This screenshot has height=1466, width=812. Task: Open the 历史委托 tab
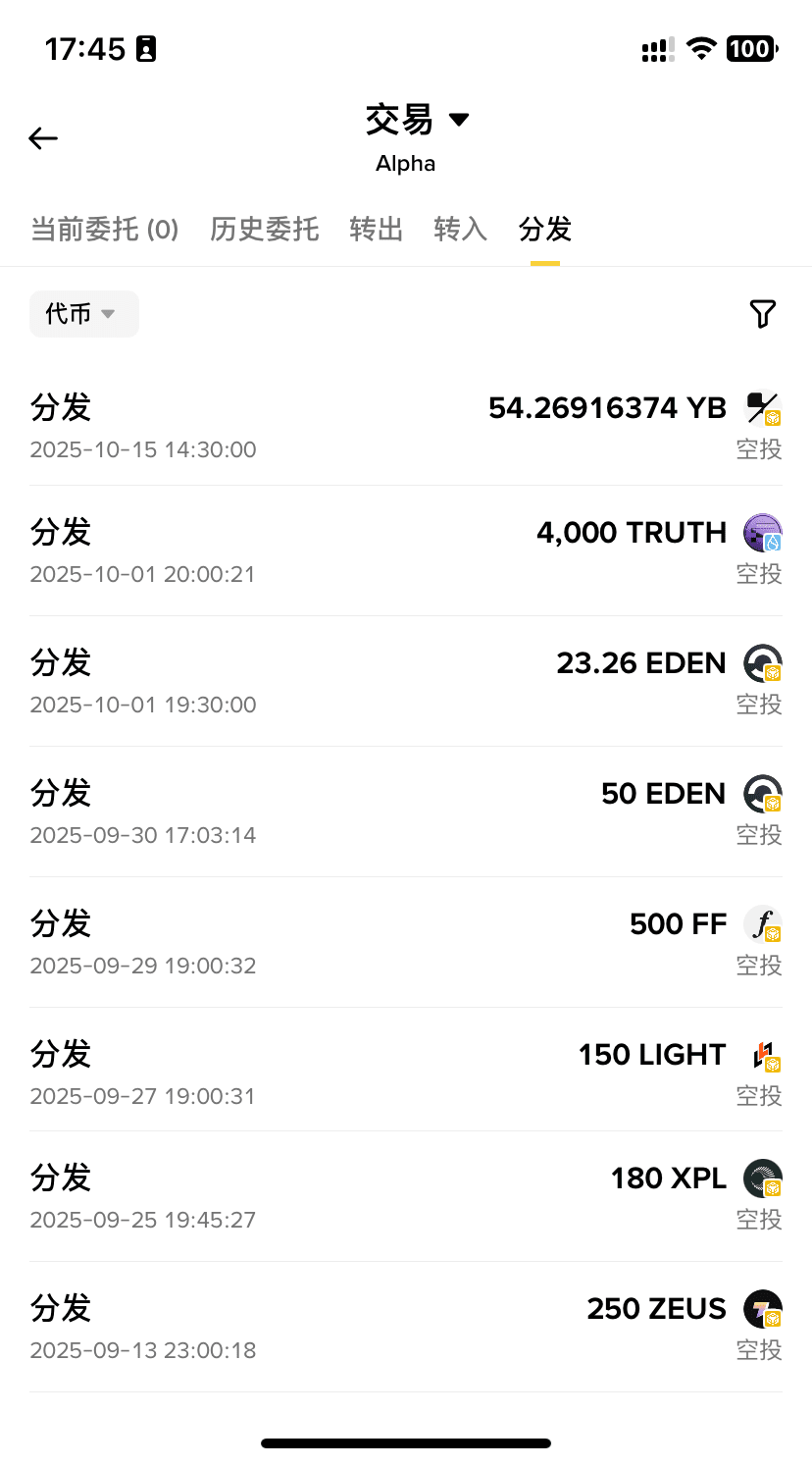click(x=264, y=230)
